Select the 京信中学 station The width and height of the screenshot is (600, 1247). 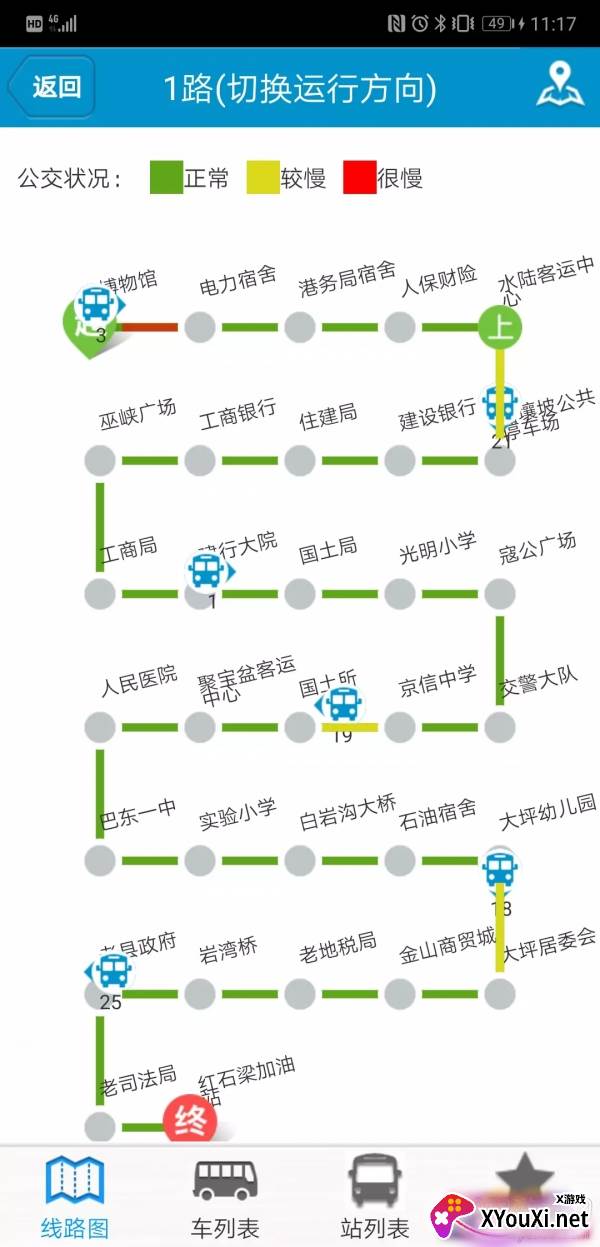[x=400, y=727]
